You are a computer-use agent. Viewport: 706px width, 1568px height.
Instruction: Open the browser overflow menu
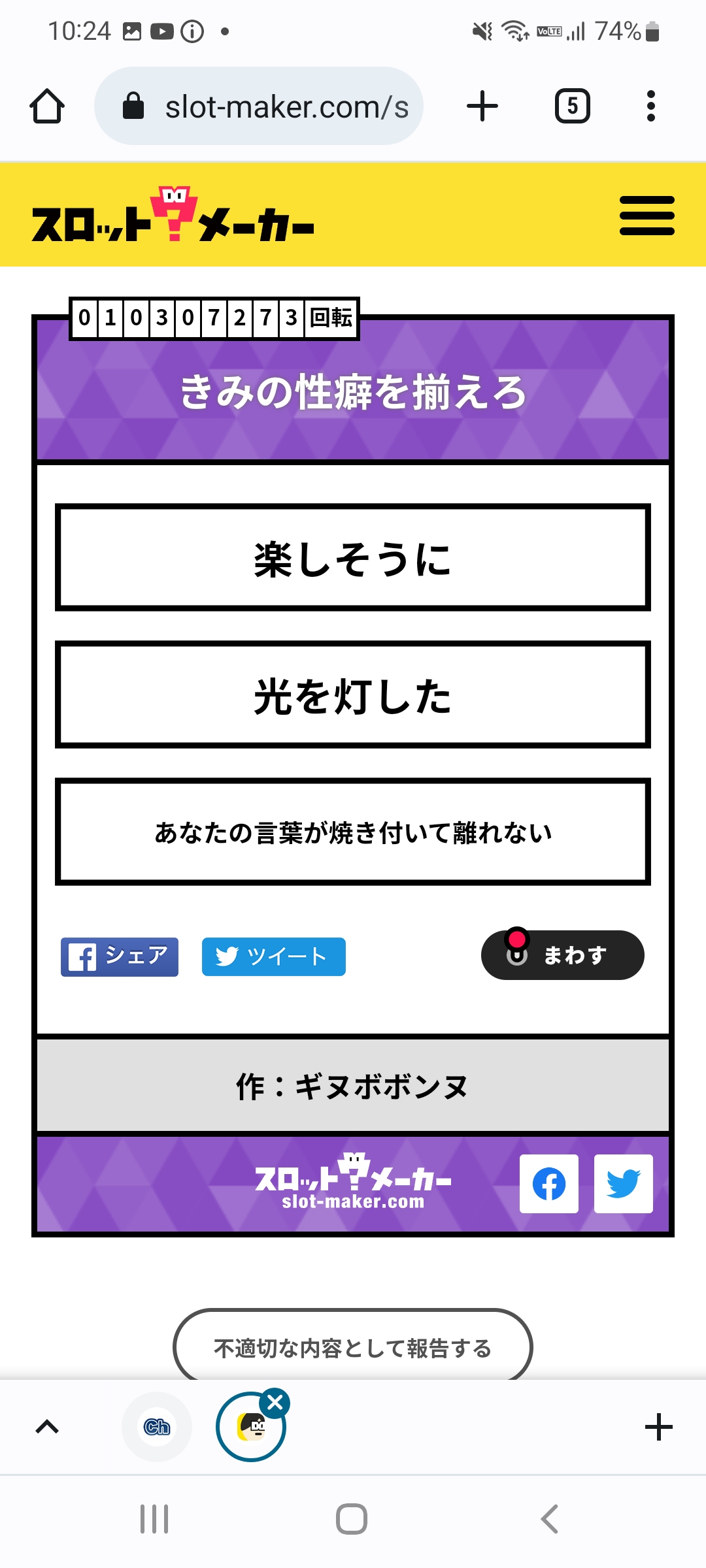[650, 106]
